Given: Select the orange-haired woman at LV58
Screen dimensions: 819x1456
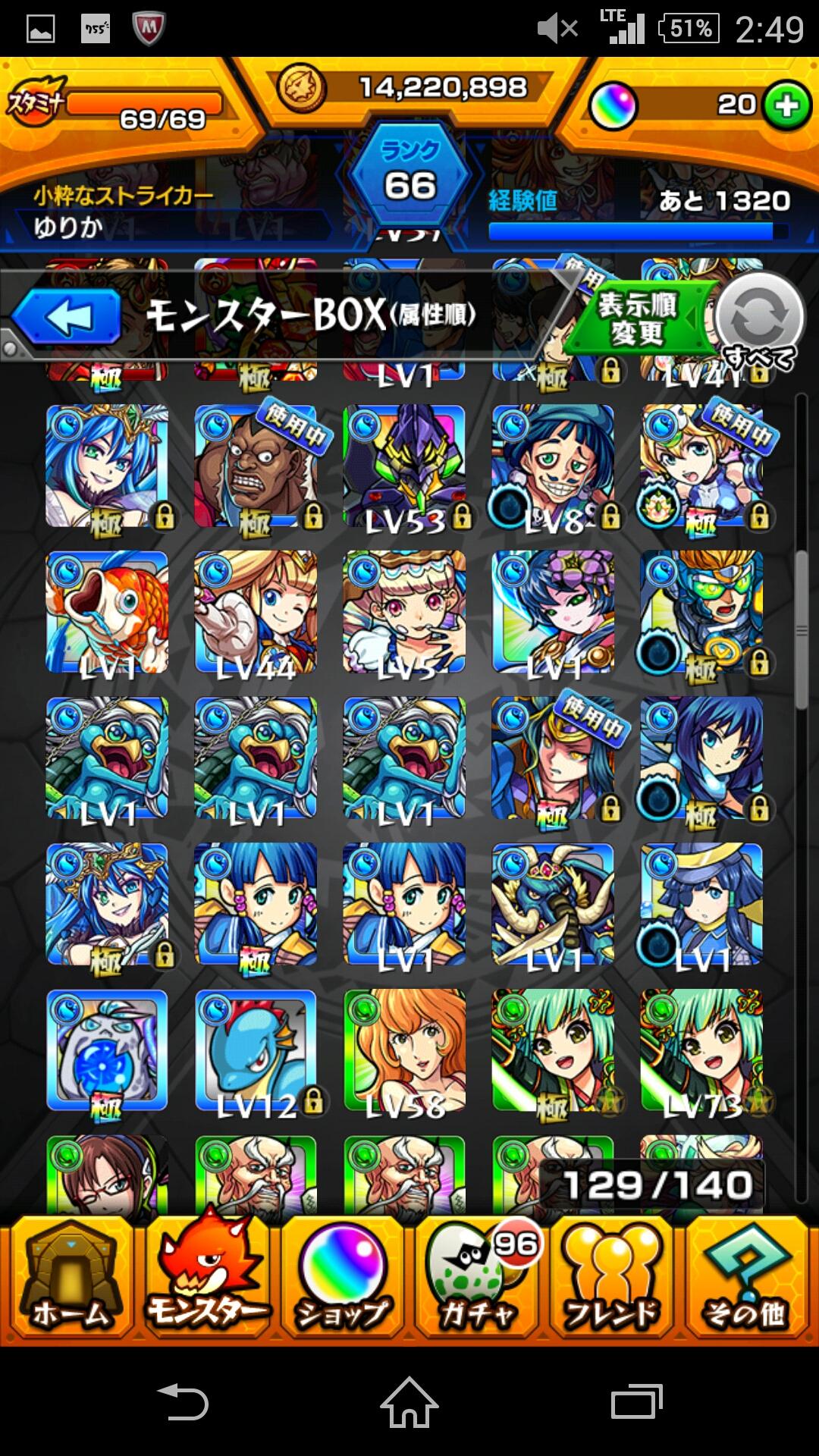Looking at the screenshot, I should (404, 1050).
